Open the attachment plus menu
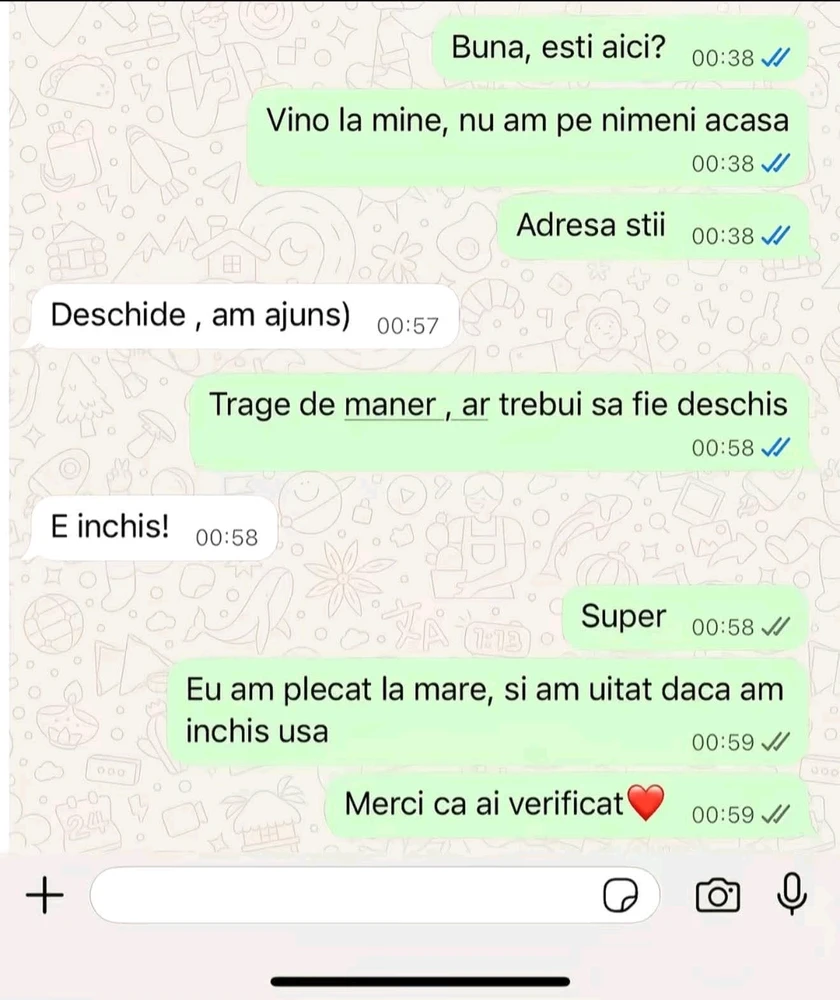The image size is (840, 1000). pyautogui.click(x=43, y=895)
